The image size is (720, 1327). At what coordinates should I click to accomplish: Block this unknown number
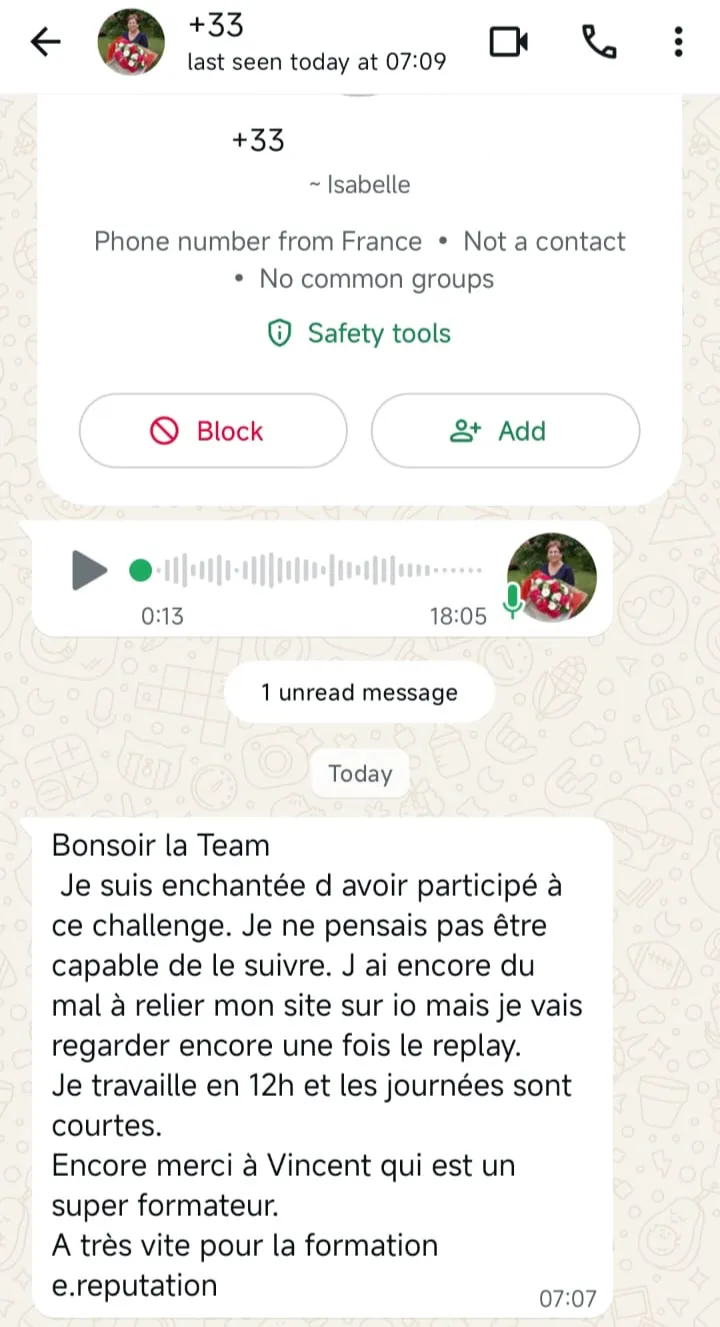[x=212, y=431]
